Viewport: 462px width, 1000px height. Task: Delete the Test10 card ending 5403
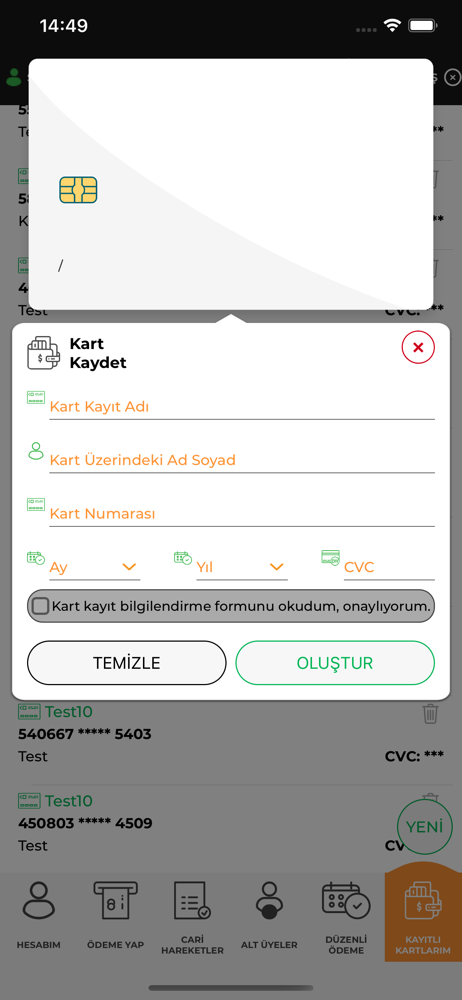[x=431, y=713]
